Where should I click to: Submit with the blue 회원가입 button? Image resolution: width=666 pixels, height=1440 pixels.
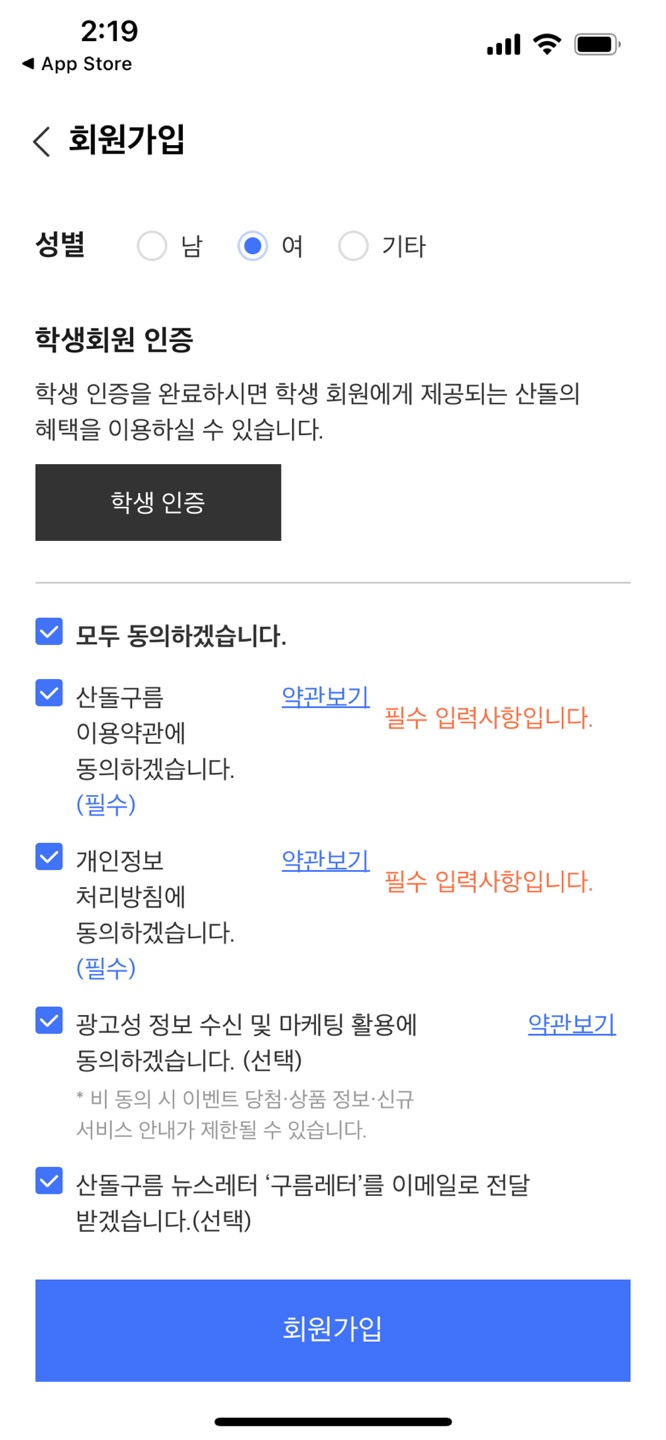332,1330
